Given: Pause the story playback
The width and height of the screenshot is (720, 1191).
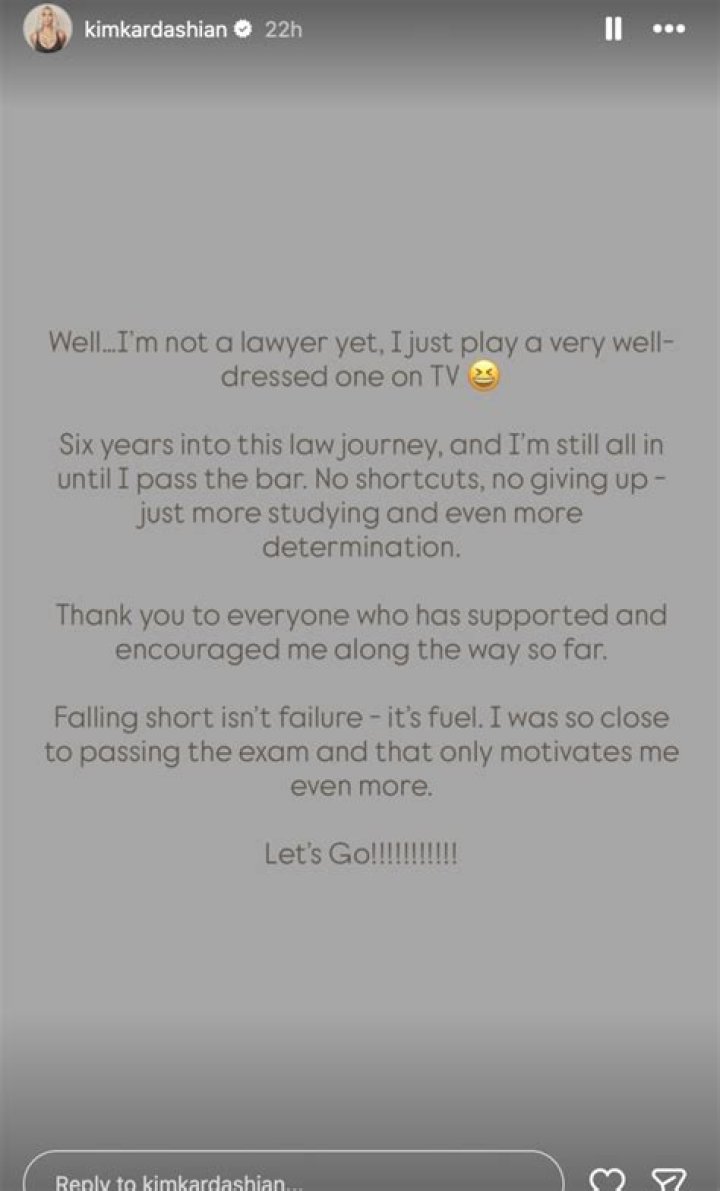Looking at the screenshot, I should click(613, 30).
